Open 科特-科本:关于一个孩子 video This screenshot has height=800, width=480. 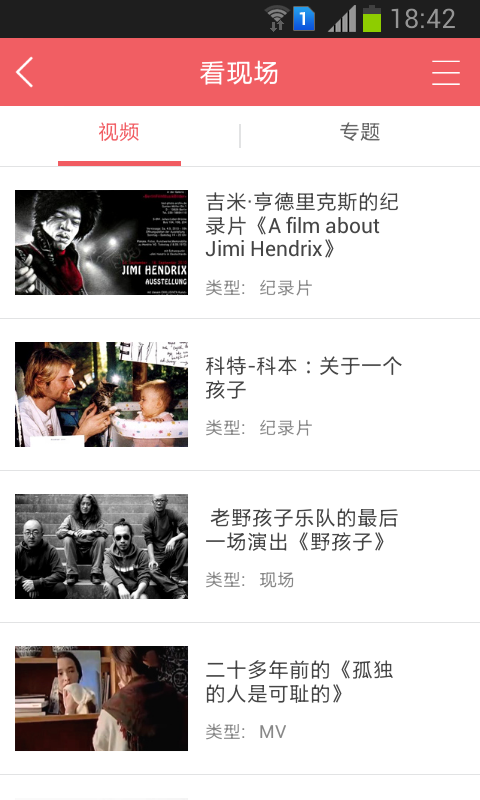tap(240, 394)
